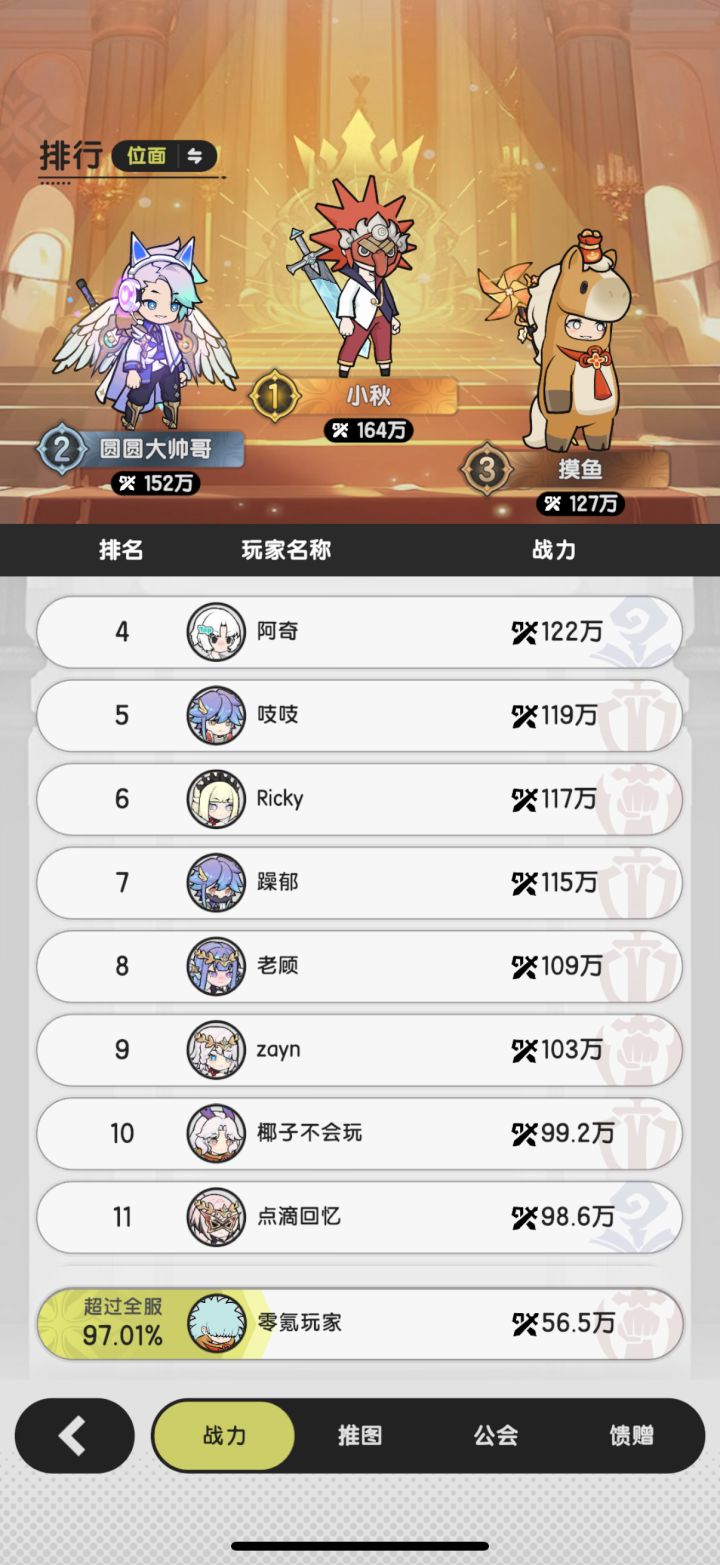Switch to the 推图 ranking tab
This screenshot has width=720, height=1565.
click(x=360, y=1435)
